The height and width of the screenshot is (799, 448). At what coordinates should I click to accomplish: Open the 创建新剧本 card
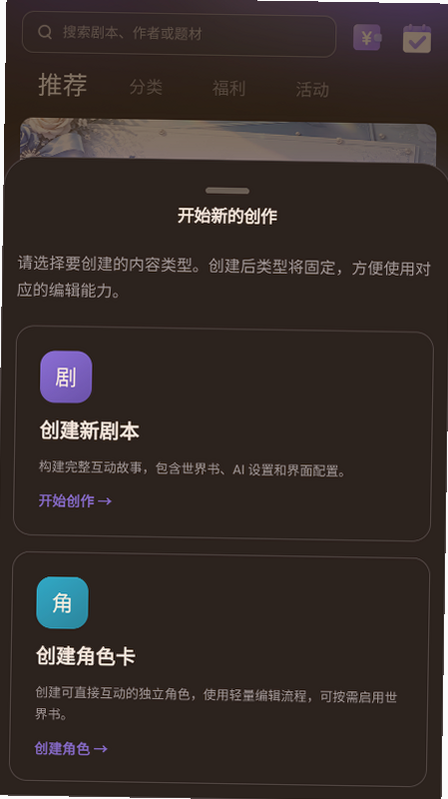click(x=223, y=434)
